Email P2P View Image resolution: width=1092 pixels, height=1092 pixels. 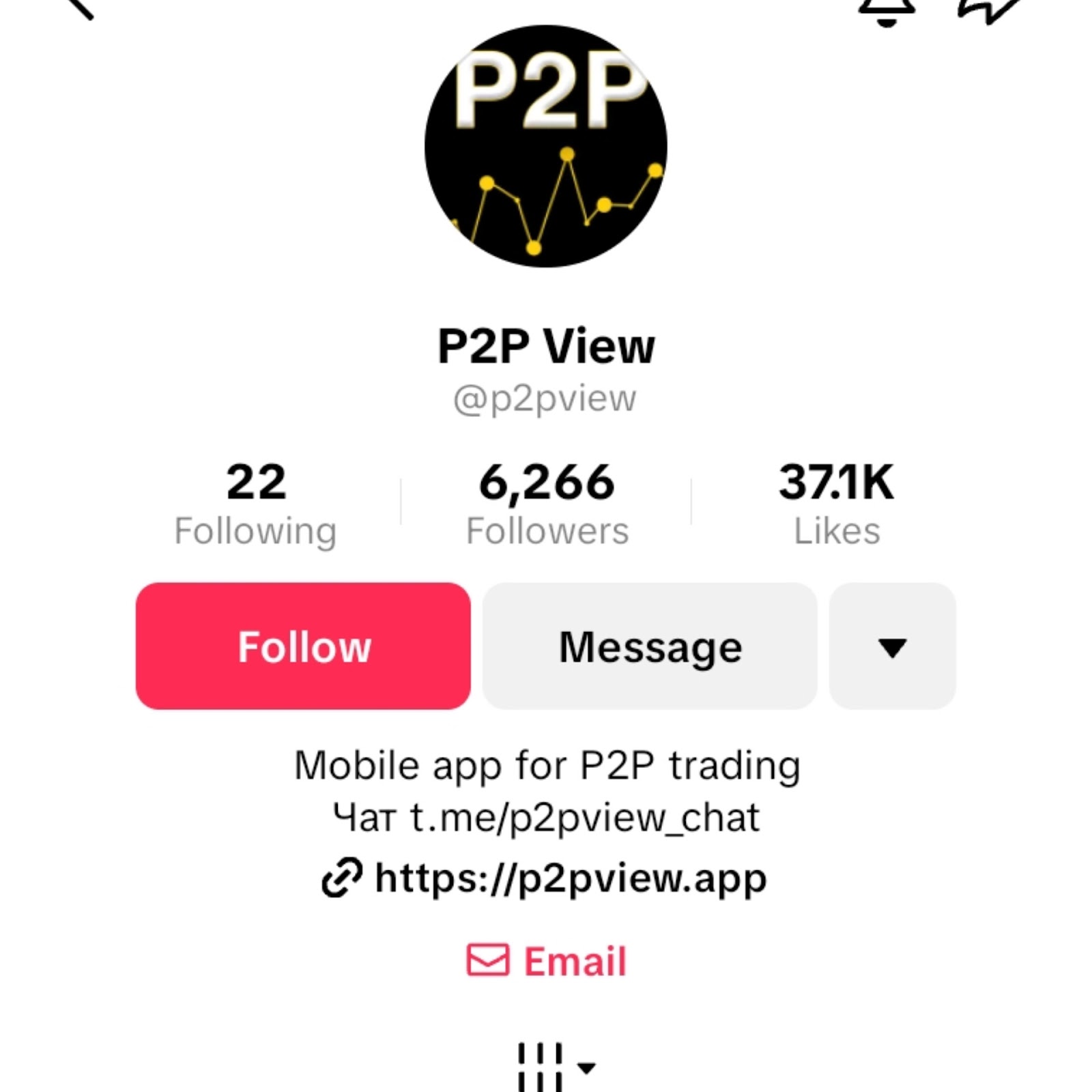[546, 961]
